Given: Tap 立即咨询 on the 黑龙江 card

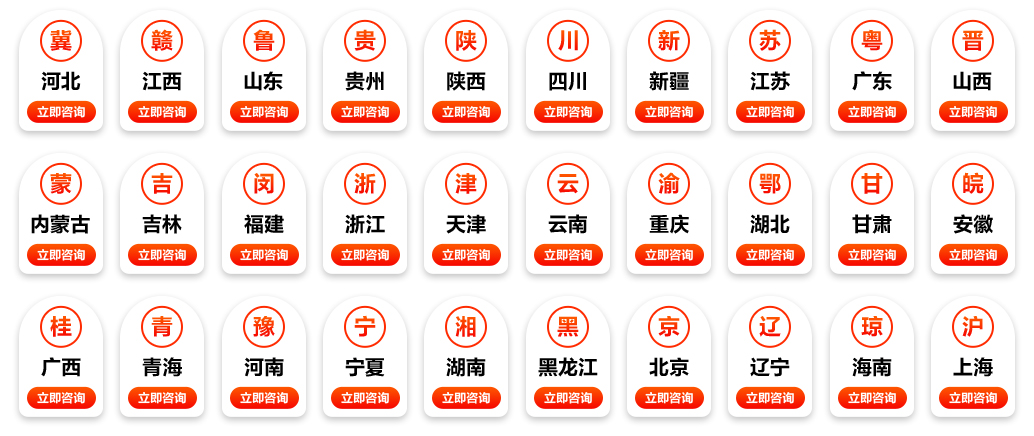Looking at the screenshot, I should [568, 398].
